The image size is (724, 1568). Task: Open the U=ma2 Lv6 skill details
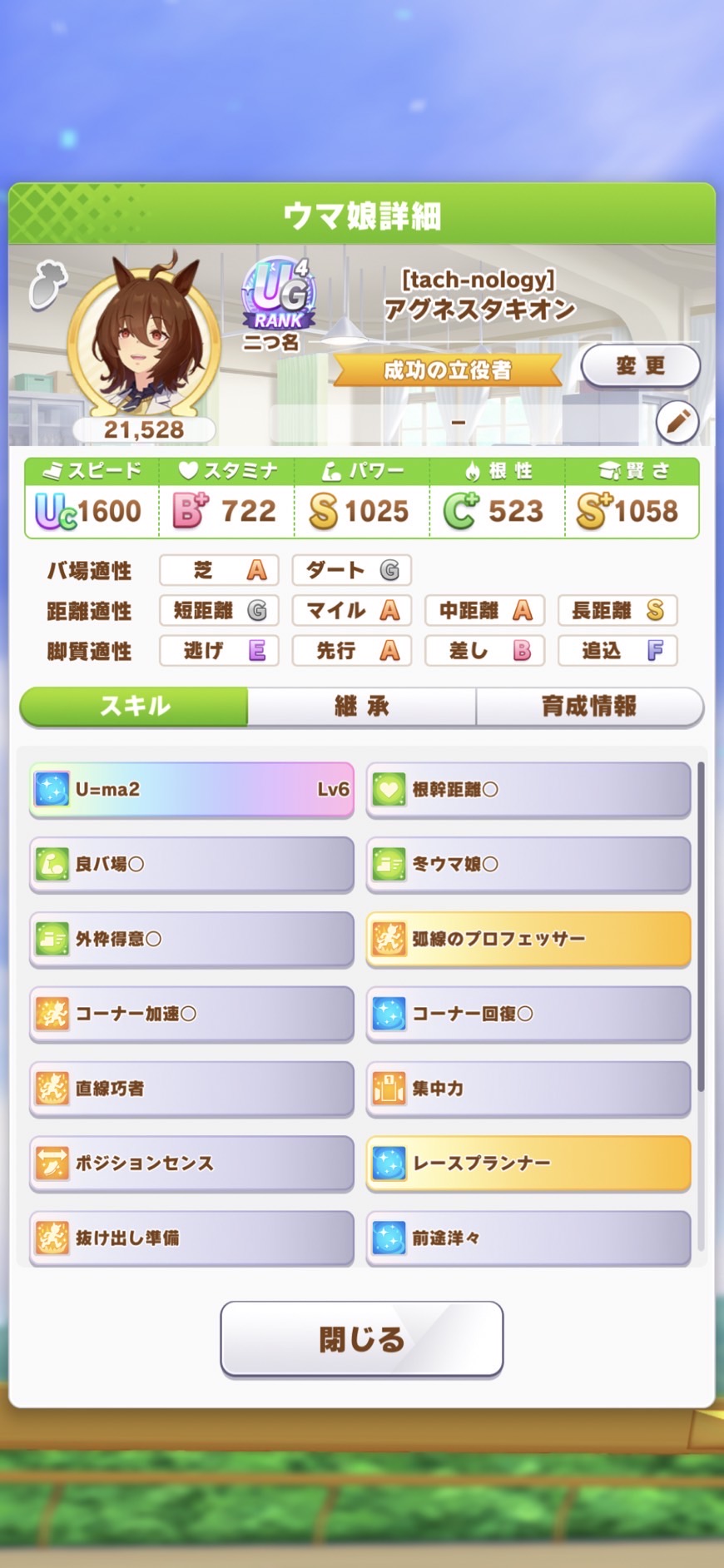coord(191,789)
